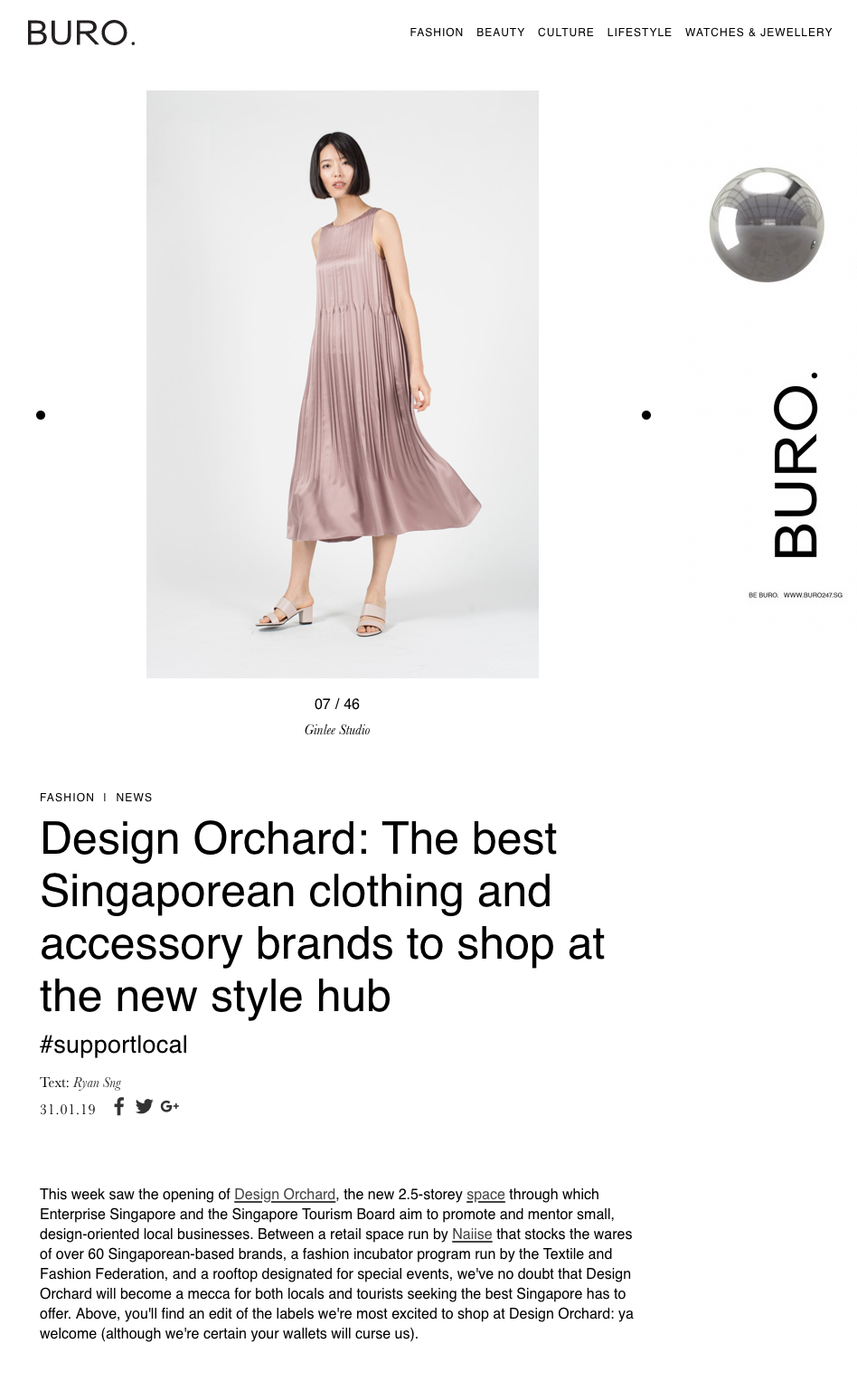
Task: Open the Fashion category above the headline
Action: coord(67,798)
